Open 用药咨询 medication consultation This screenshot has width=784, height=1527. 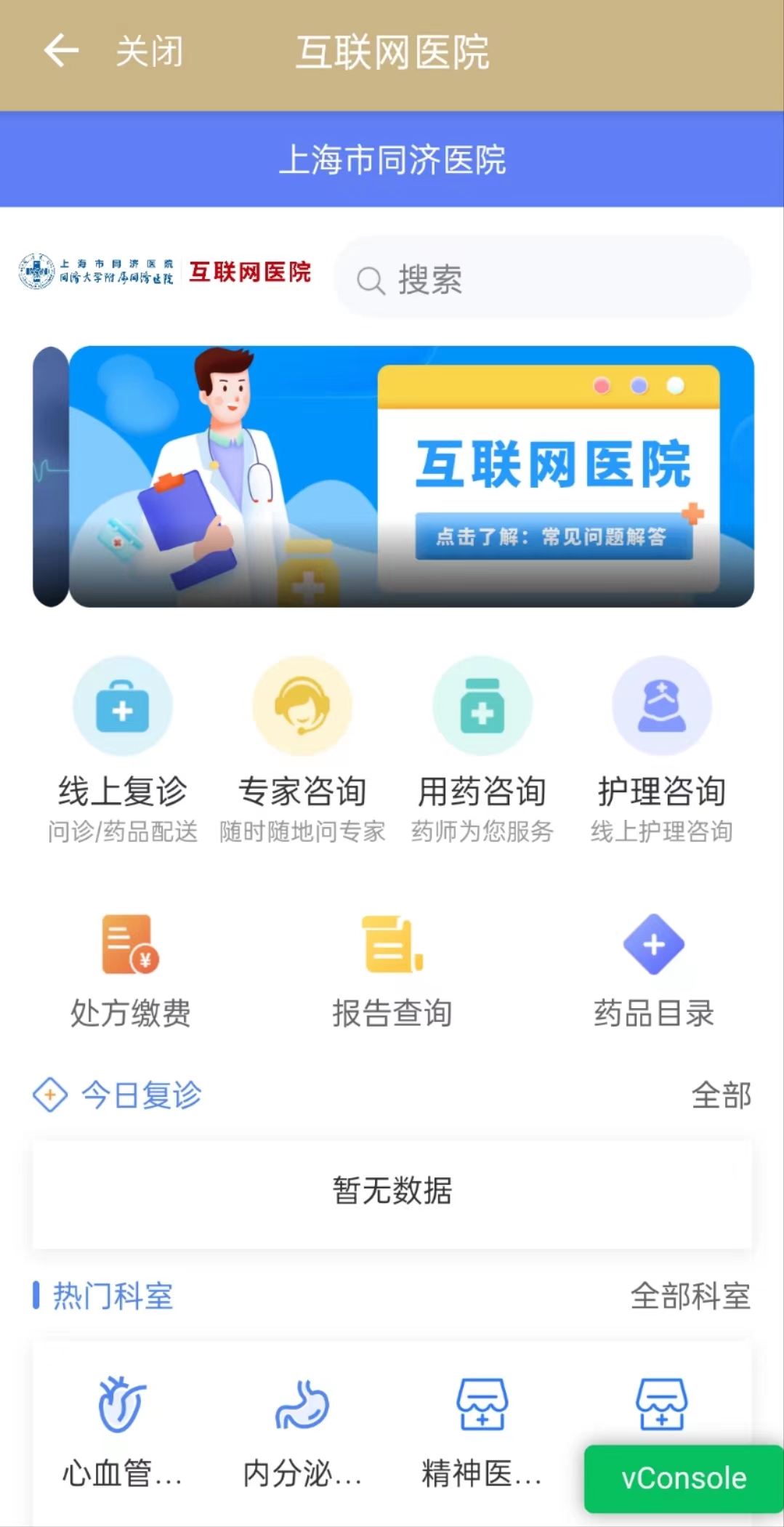tap(482, 749)
